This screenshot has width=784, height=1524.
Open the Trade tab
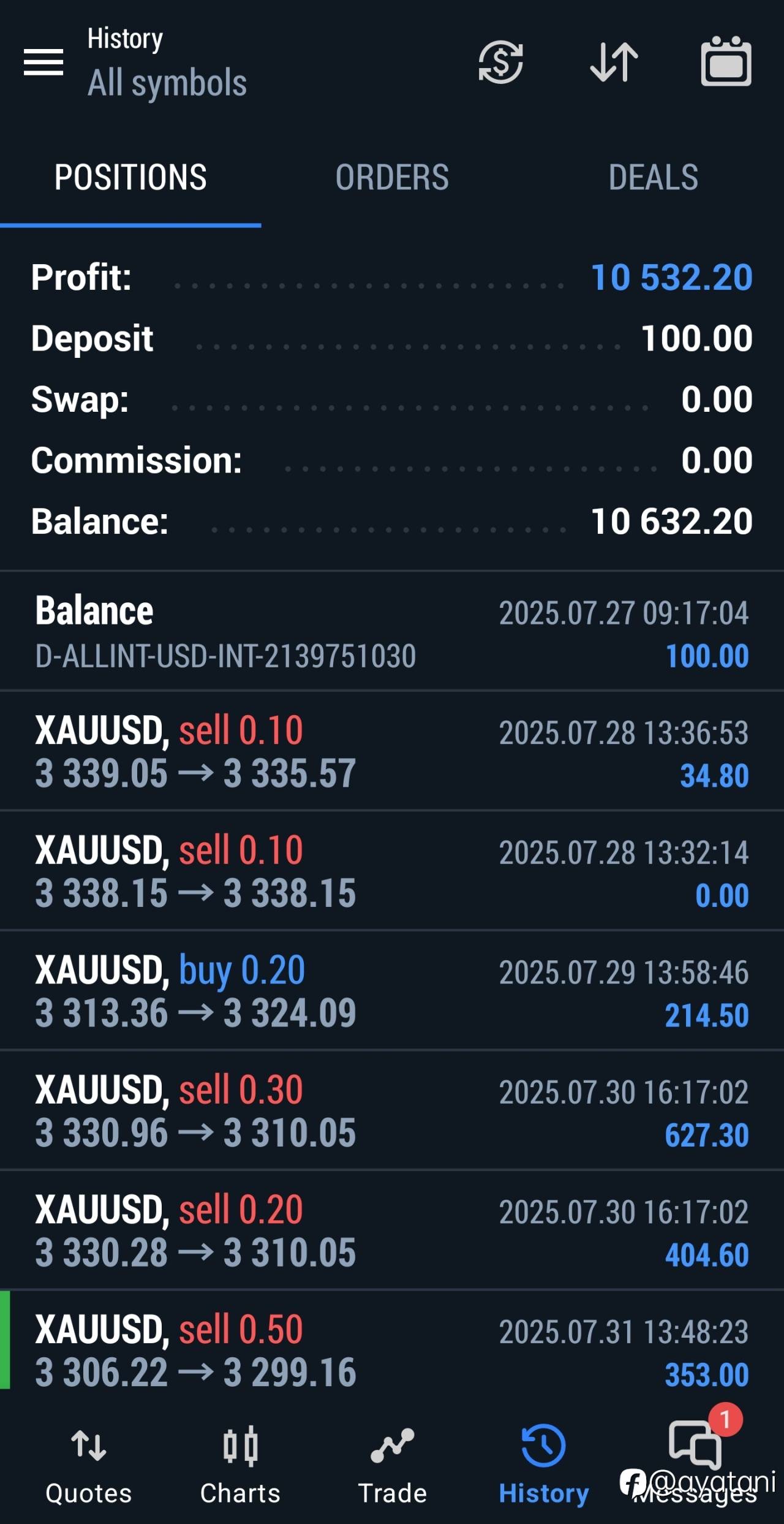[x=392, y=1466]
